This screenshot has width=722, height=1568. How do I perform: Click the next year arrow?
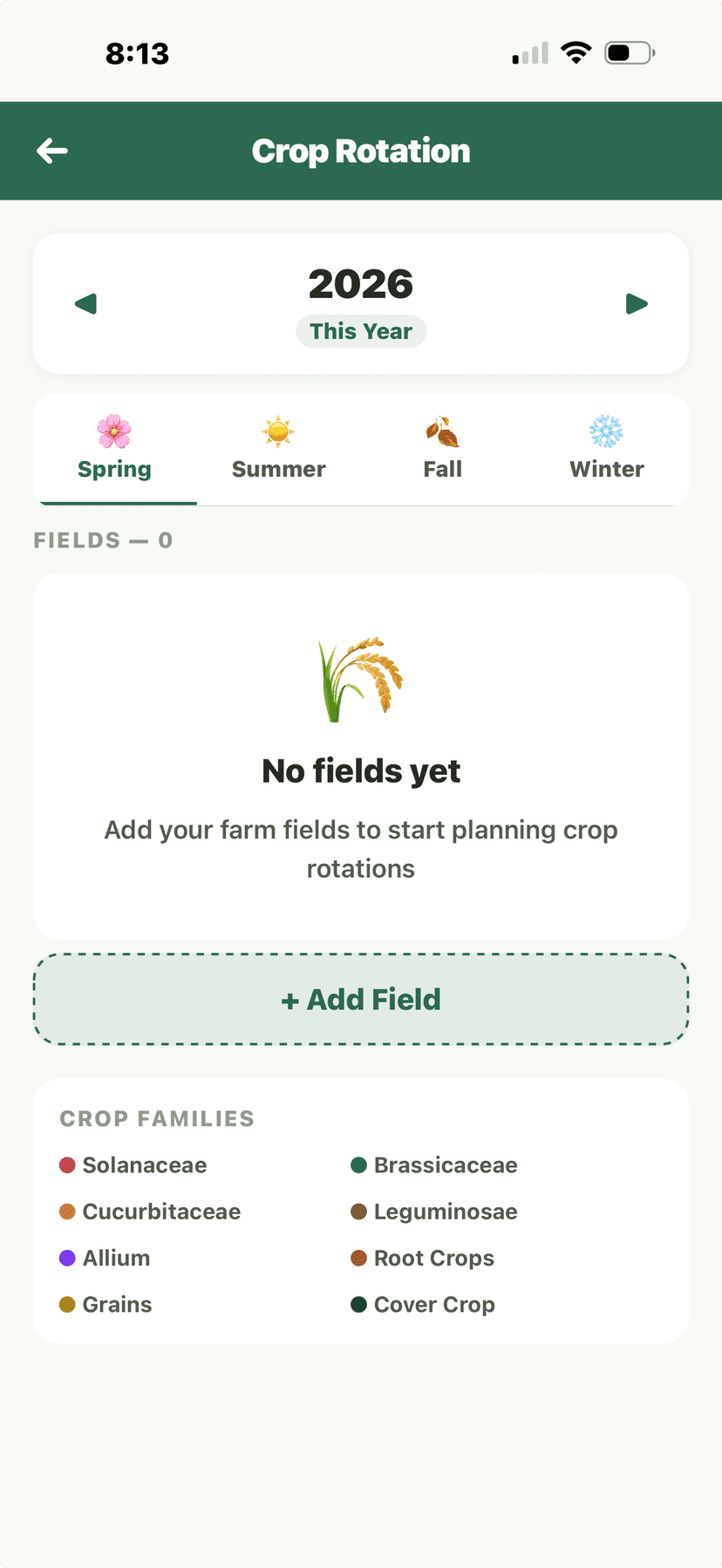[x=637, y=303]
